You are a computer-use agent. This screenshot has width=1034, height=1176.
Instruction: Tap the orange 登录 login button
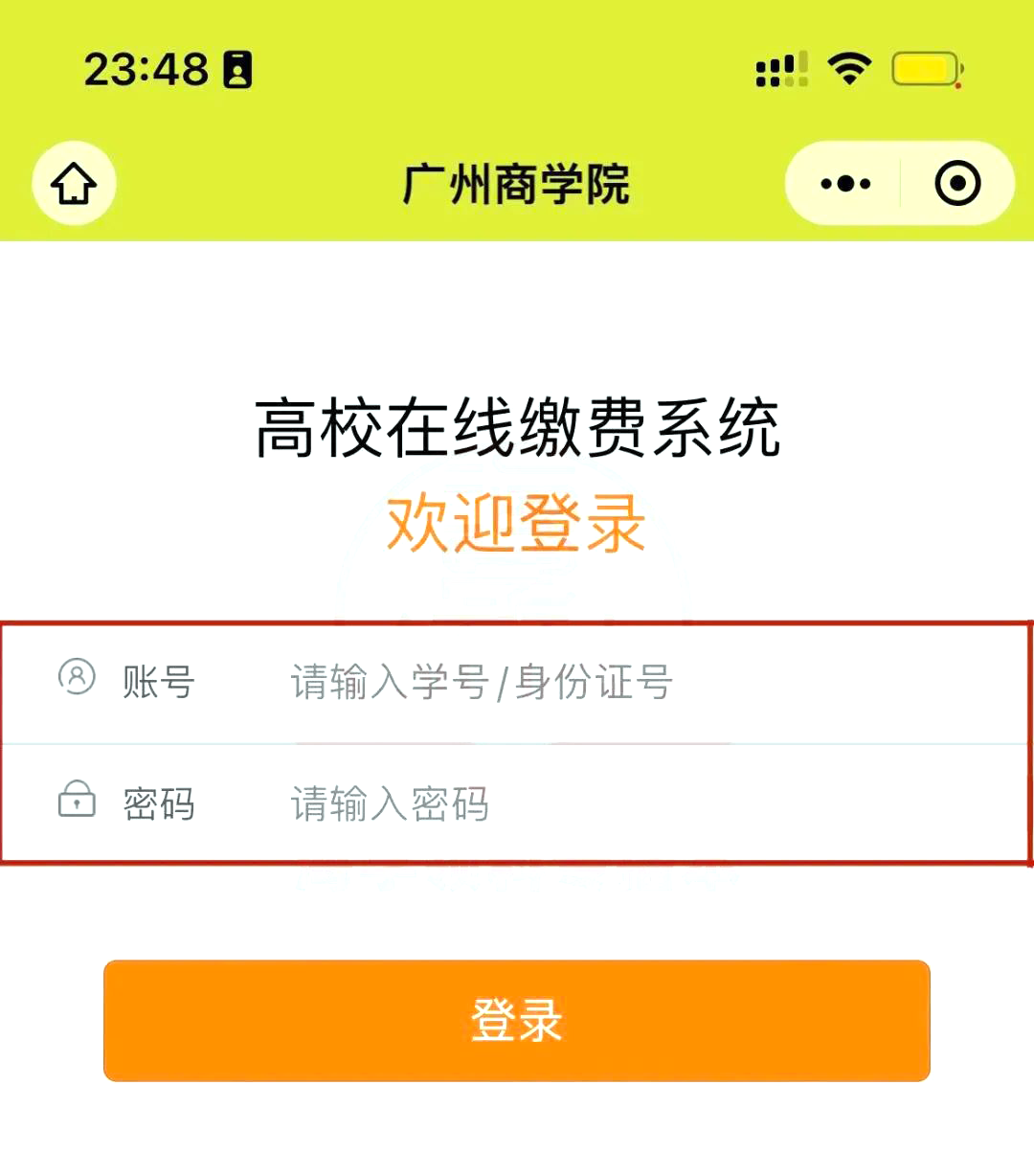(517, 1021)
